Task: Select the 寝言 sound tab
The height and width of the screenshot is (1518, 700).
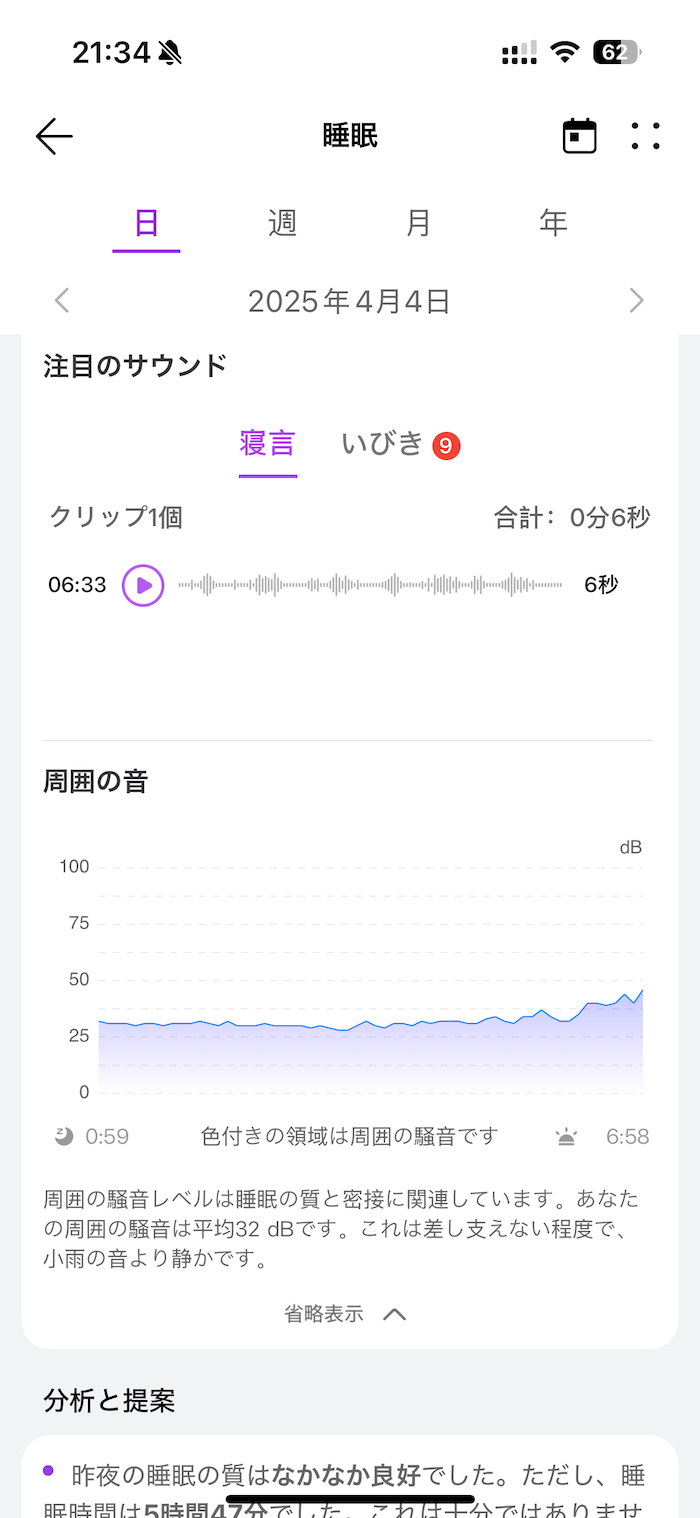Action: click(267, 443)
